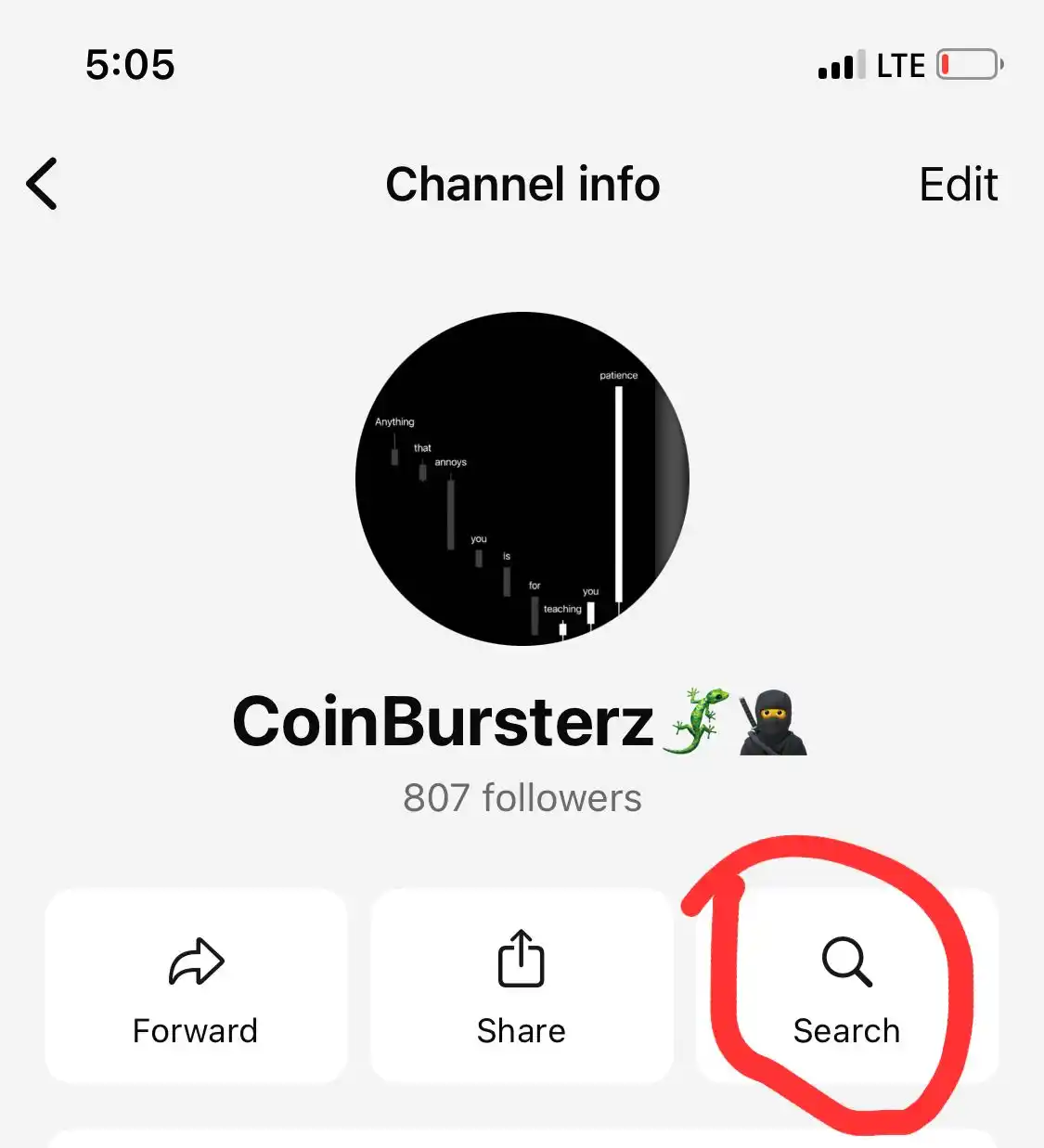Tap the Forward arrow icon
1044x1148 pixels.
coord(195,961)
